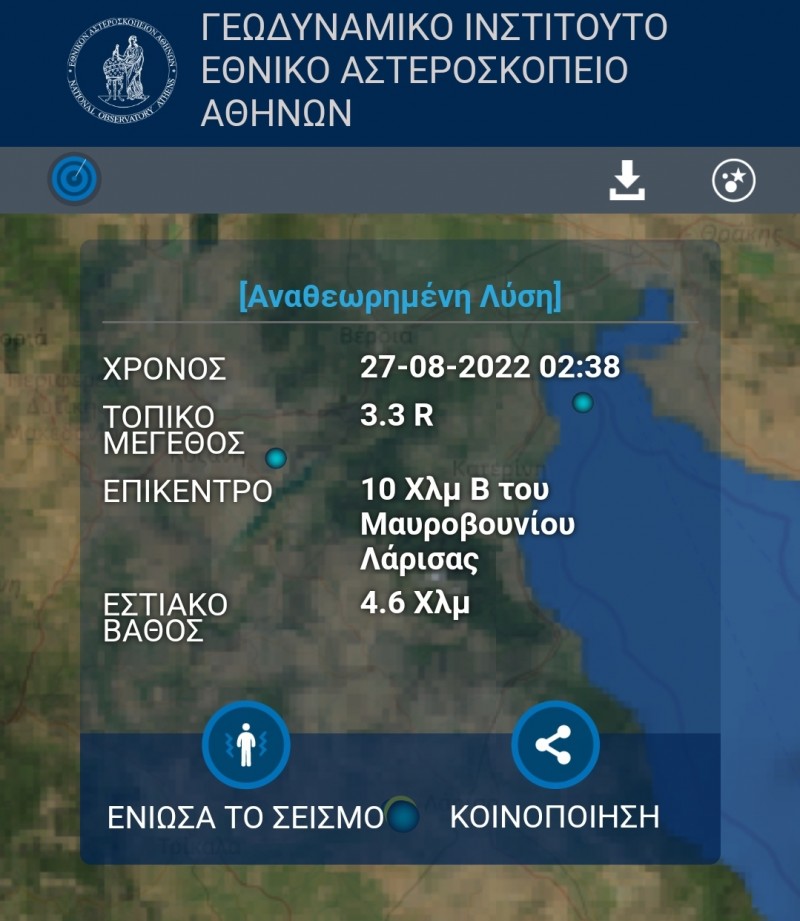Open the circular stars icon
Screen dimensions: 800x921
click(x=733, y=181)
